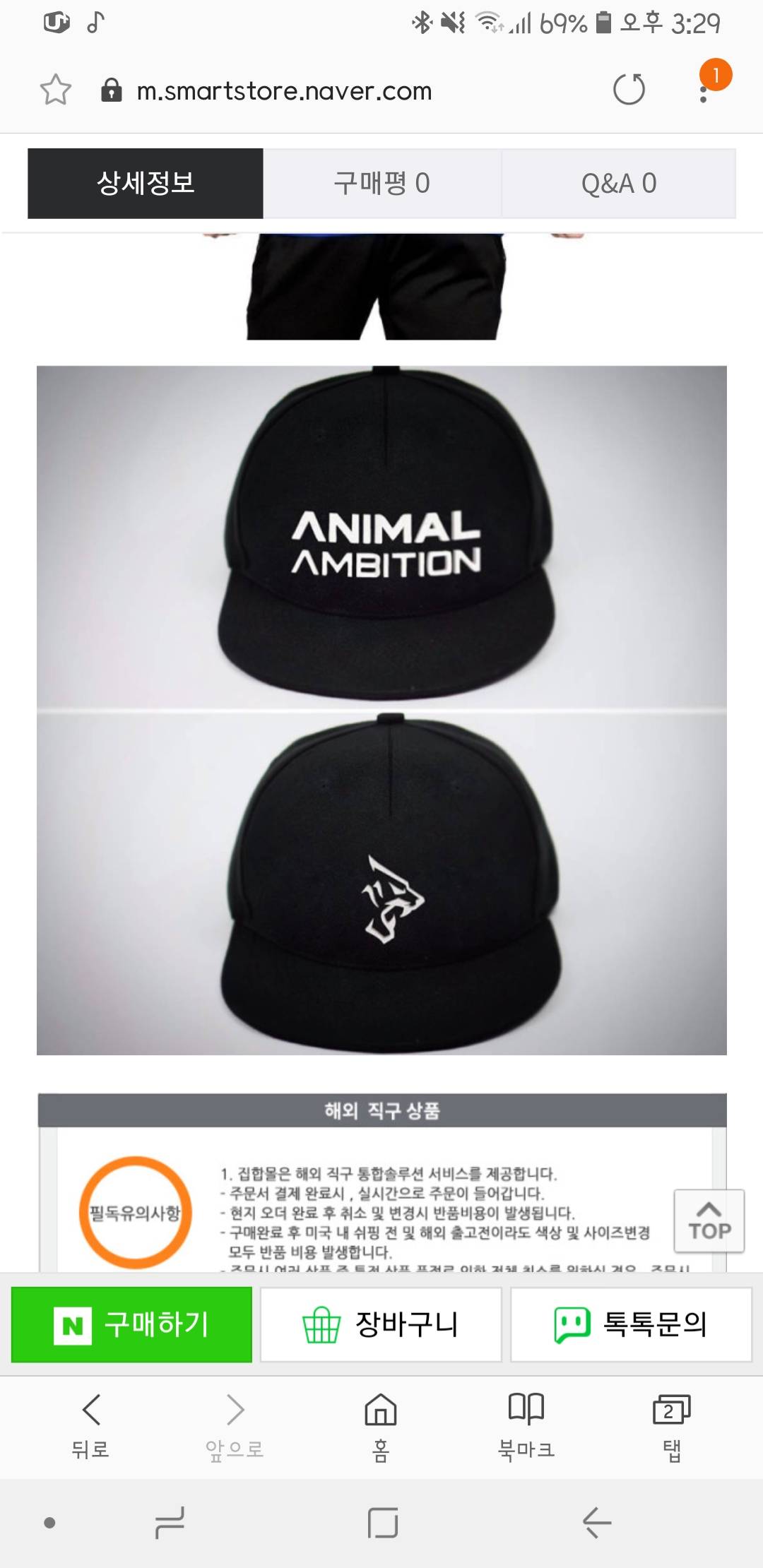Switch to the Q&A tab
The height and width of the screenshot is (1568, 763).
[619, 184]
